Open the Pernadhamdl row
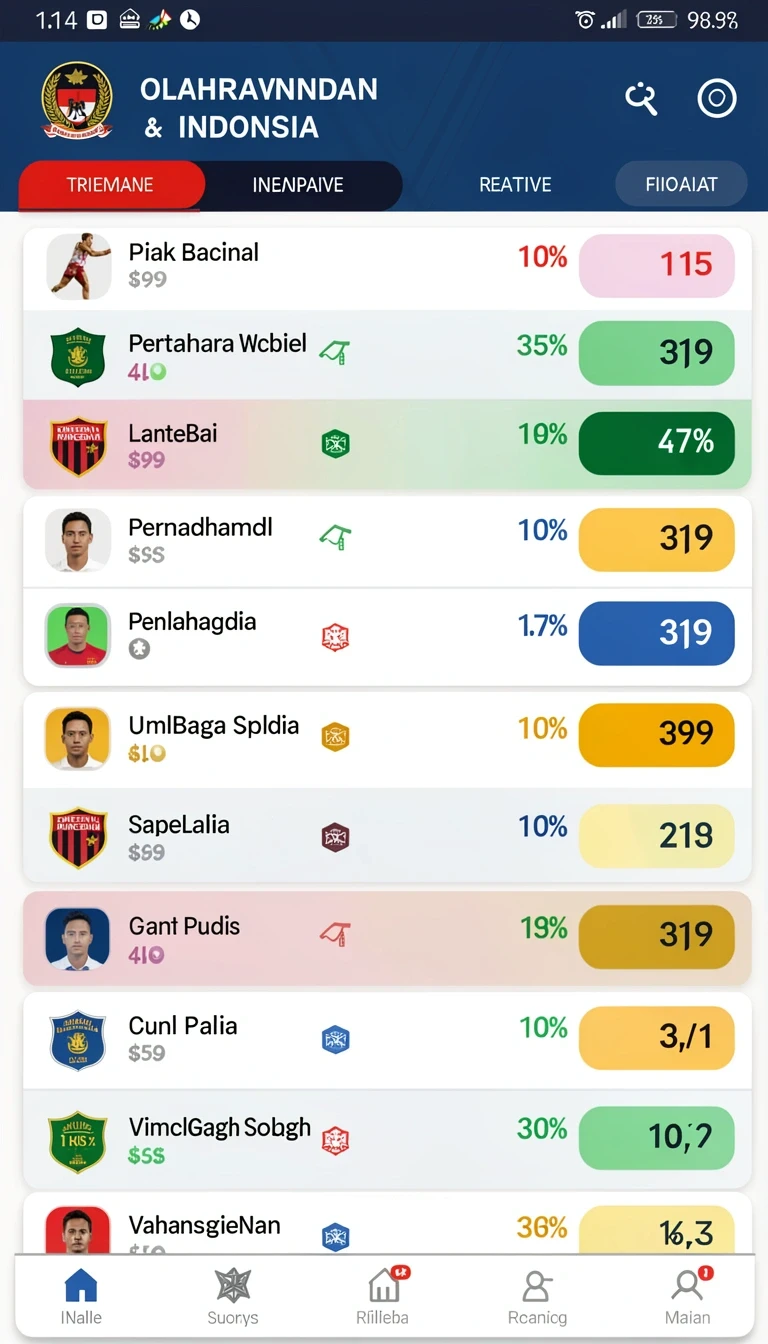Screen dimensions: 768x1344 tap(387, 541)
